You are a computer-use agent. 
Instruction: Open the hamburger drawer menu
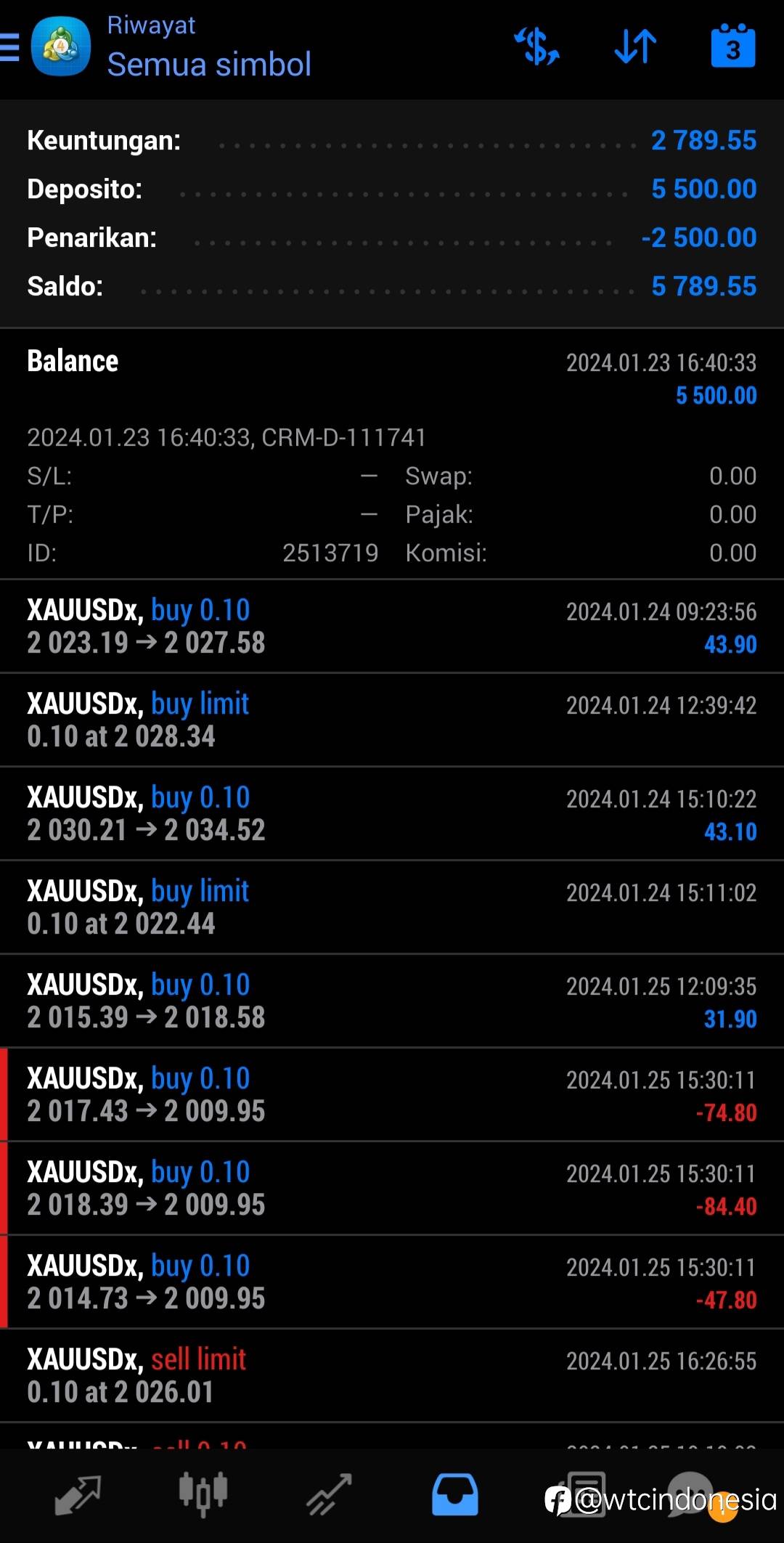point(10,47)
